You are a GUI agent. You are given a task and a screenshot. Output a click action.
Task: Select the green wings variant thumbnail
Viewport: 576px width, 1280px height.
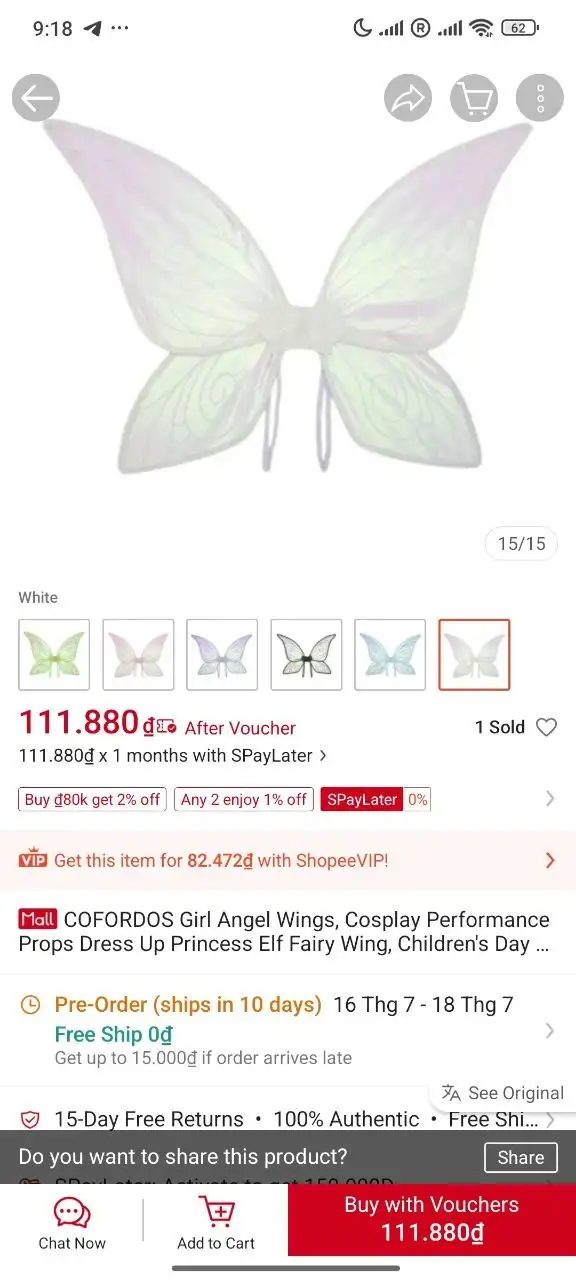tap(54, 655)
